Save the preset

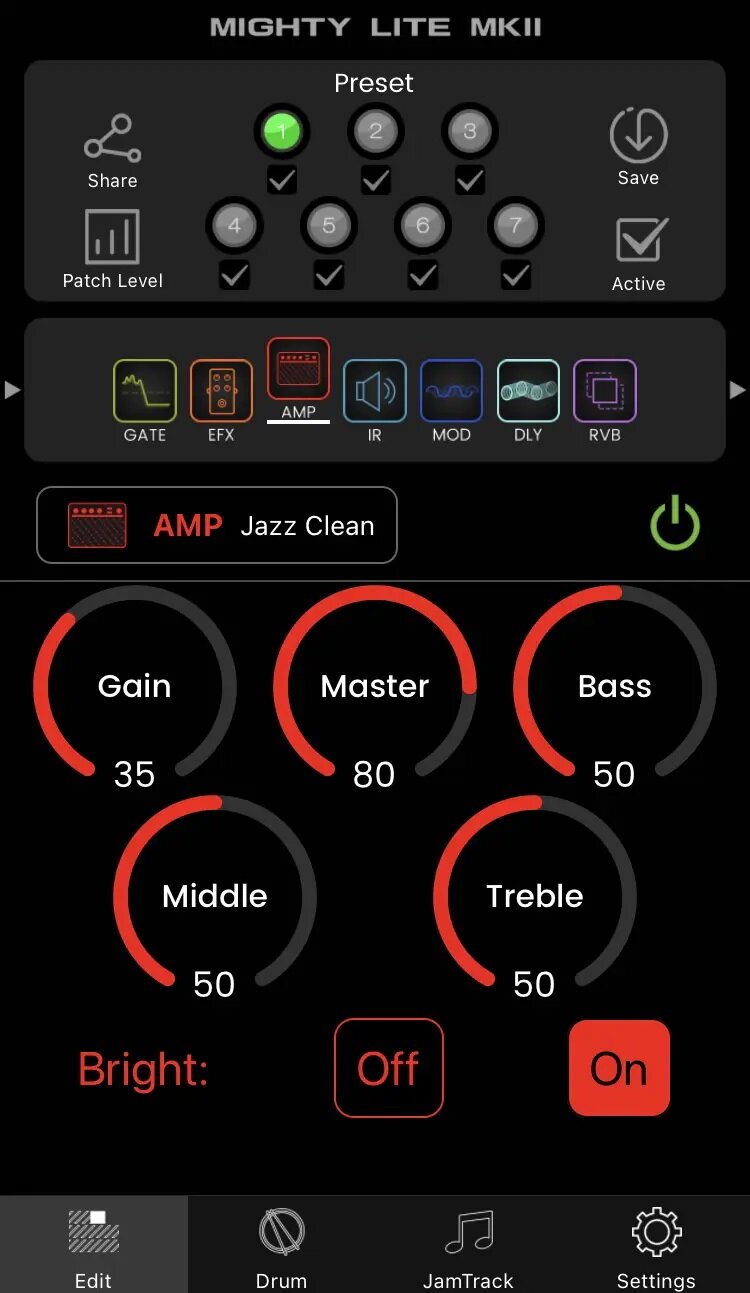click(638, 147)
